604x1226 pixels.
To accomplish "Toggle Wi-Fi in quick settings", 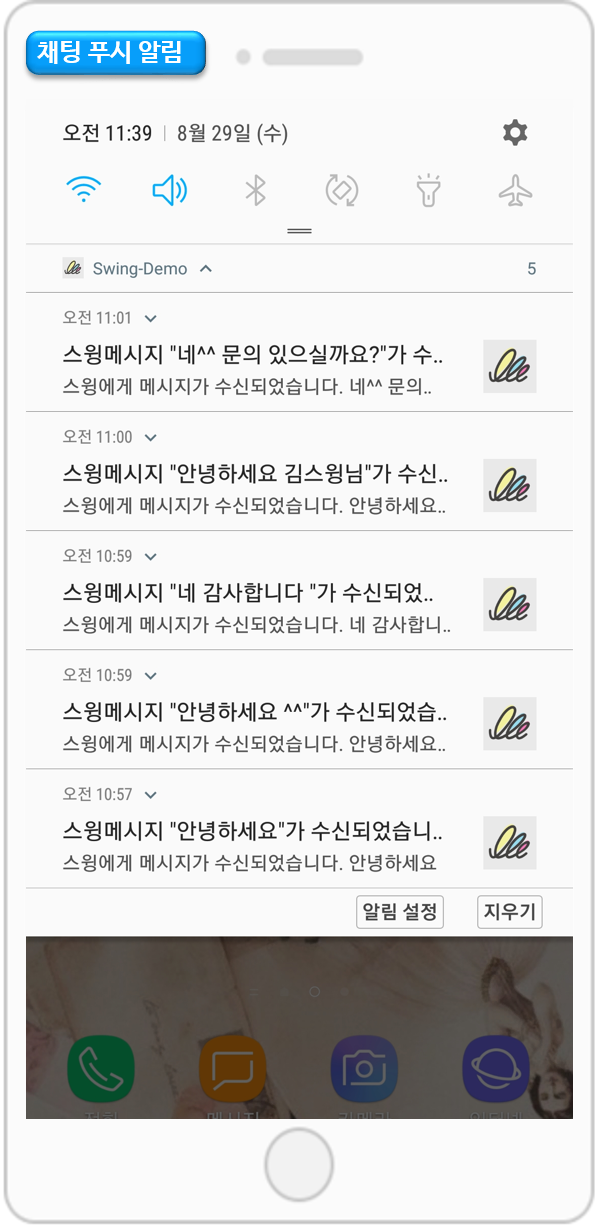I will (x=83, y=189).
